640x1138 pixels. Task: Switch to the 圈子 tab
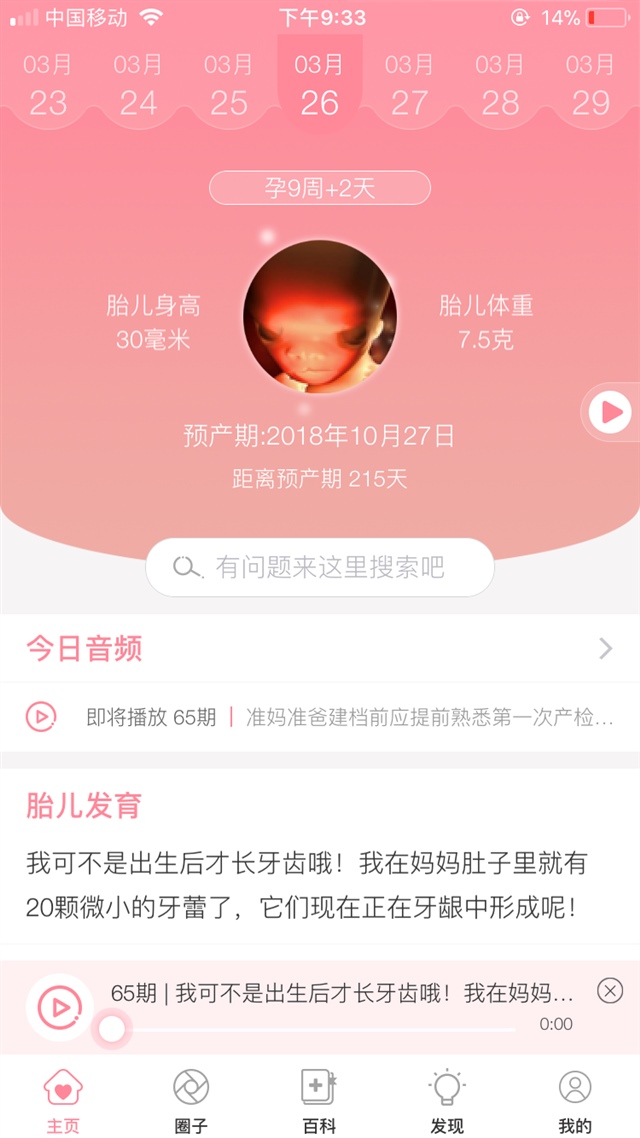[x=191, y=1098]
